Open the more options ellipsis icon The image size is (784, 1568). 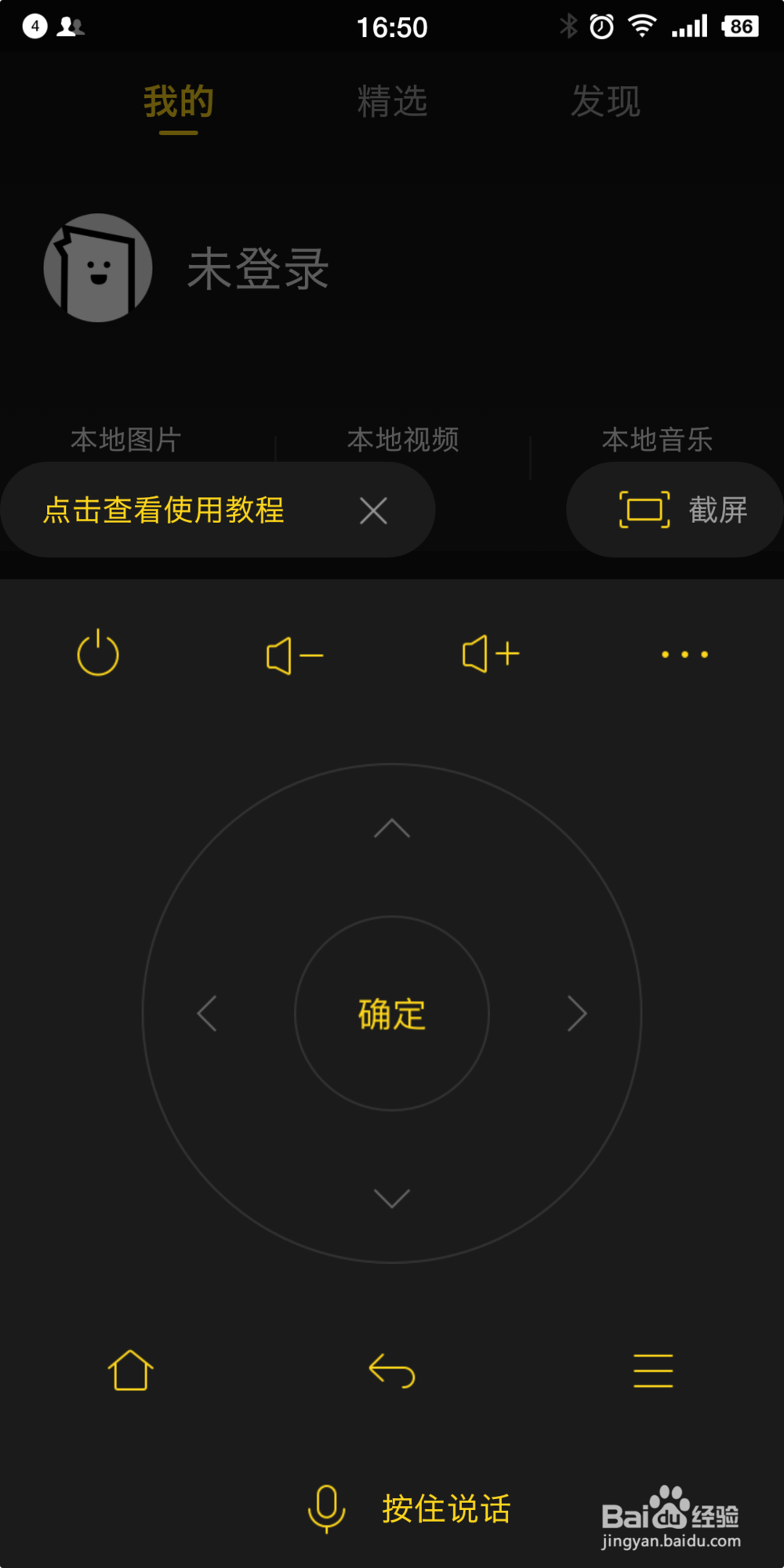(684, 653)
